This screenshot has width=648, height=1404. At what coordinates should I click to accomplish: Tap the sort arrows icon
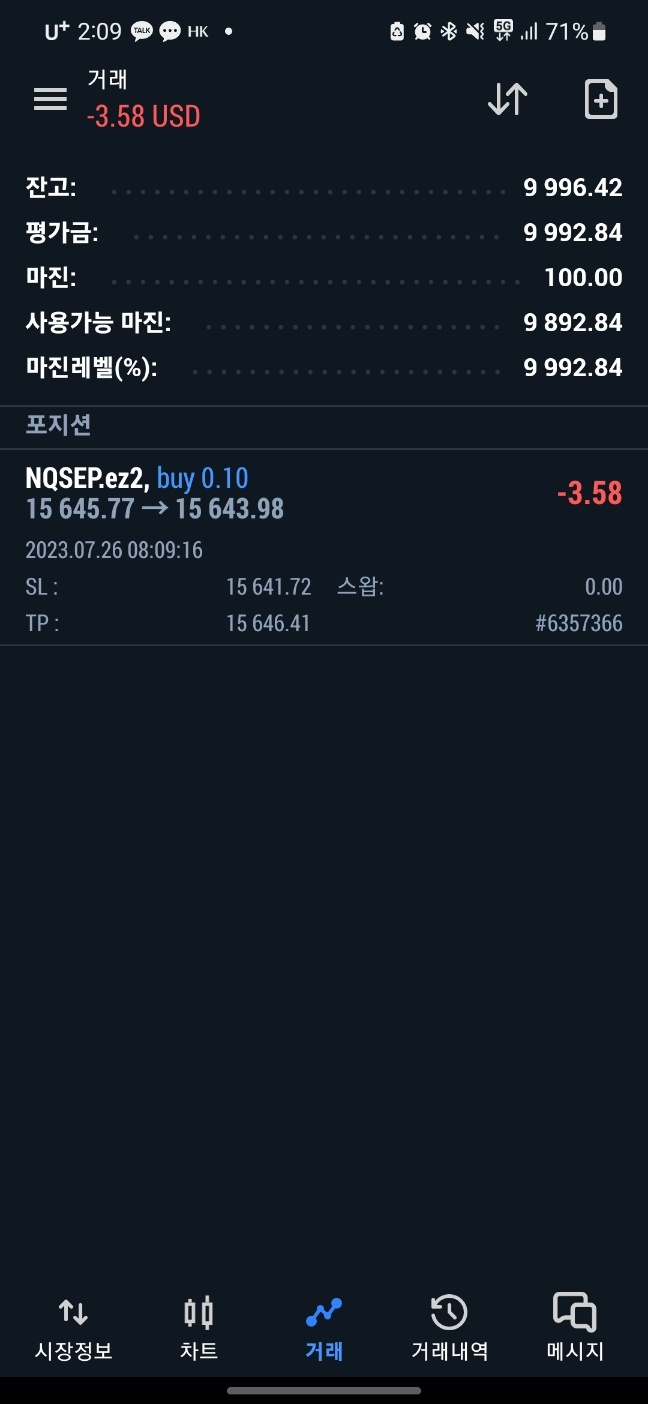pyautogui.click(x=507, y=99)
